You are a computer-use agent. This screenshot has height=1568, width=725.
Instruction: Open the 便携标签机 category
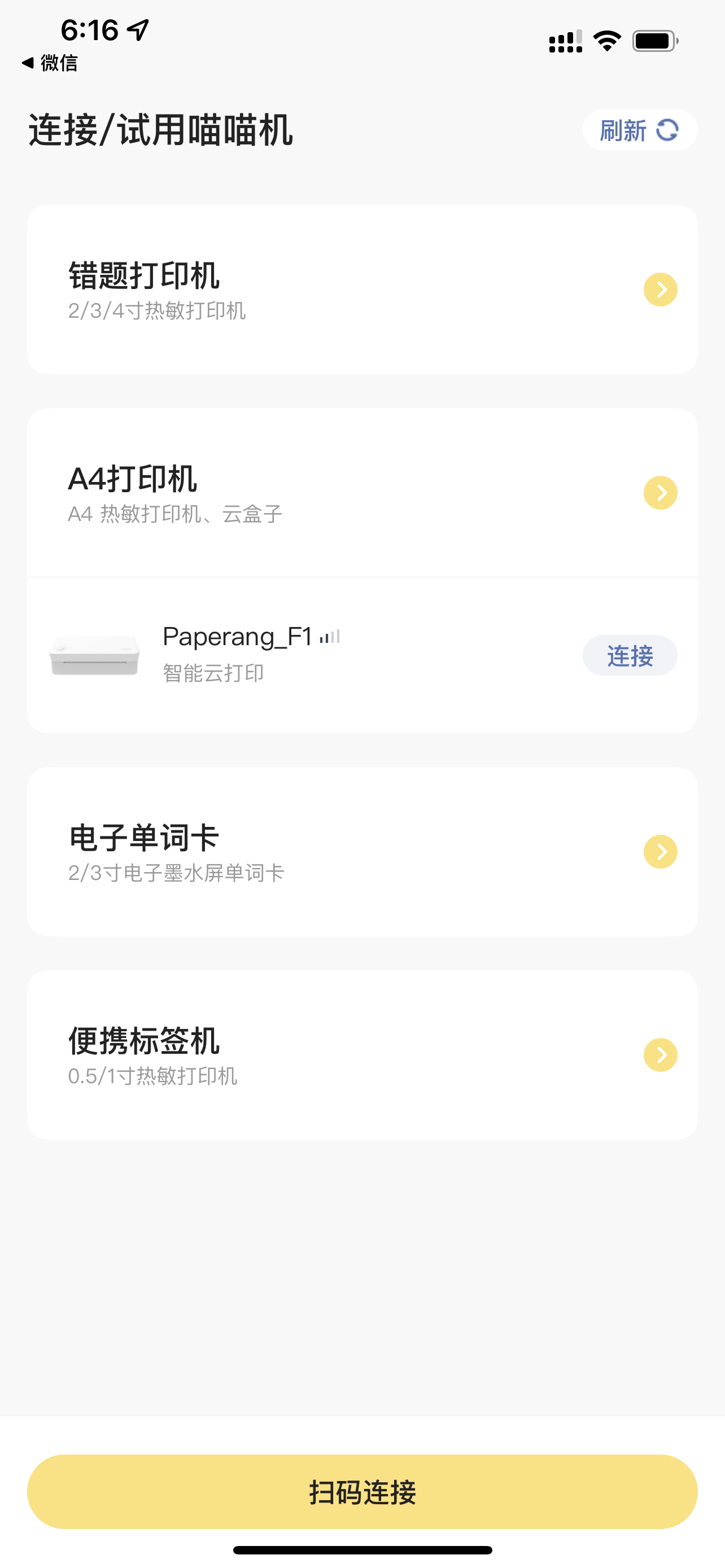pyautogui.click(x=362, y=1055)
